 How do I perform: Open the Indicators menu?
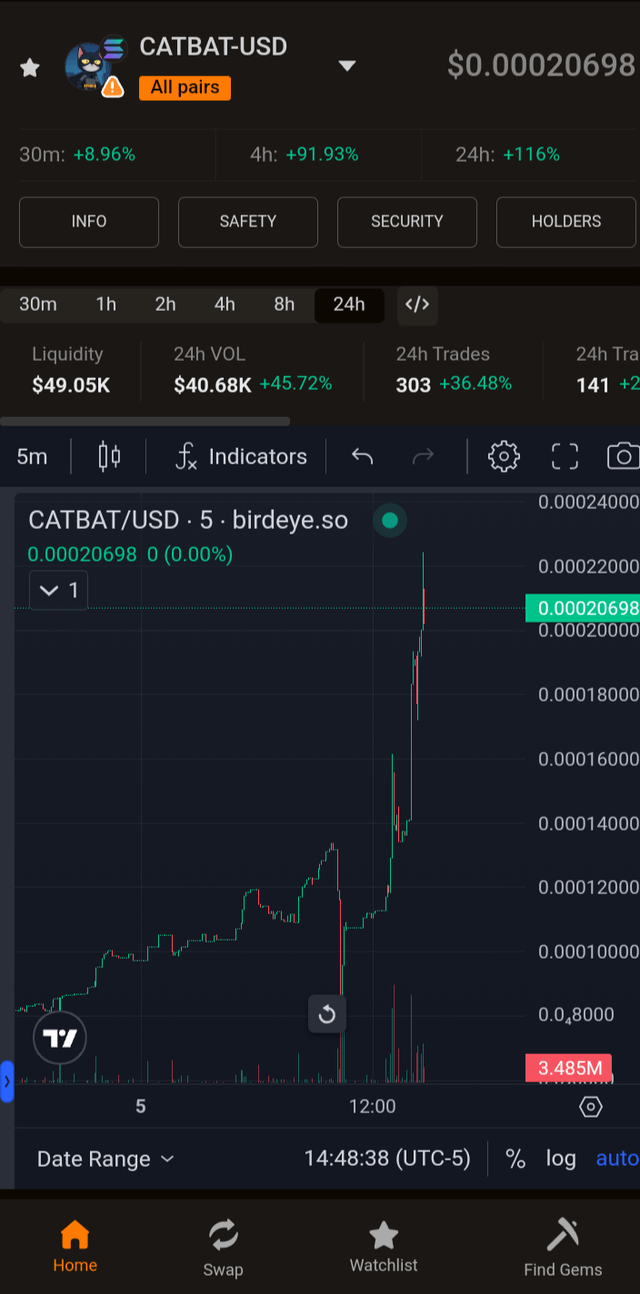[x=240, y=457]
